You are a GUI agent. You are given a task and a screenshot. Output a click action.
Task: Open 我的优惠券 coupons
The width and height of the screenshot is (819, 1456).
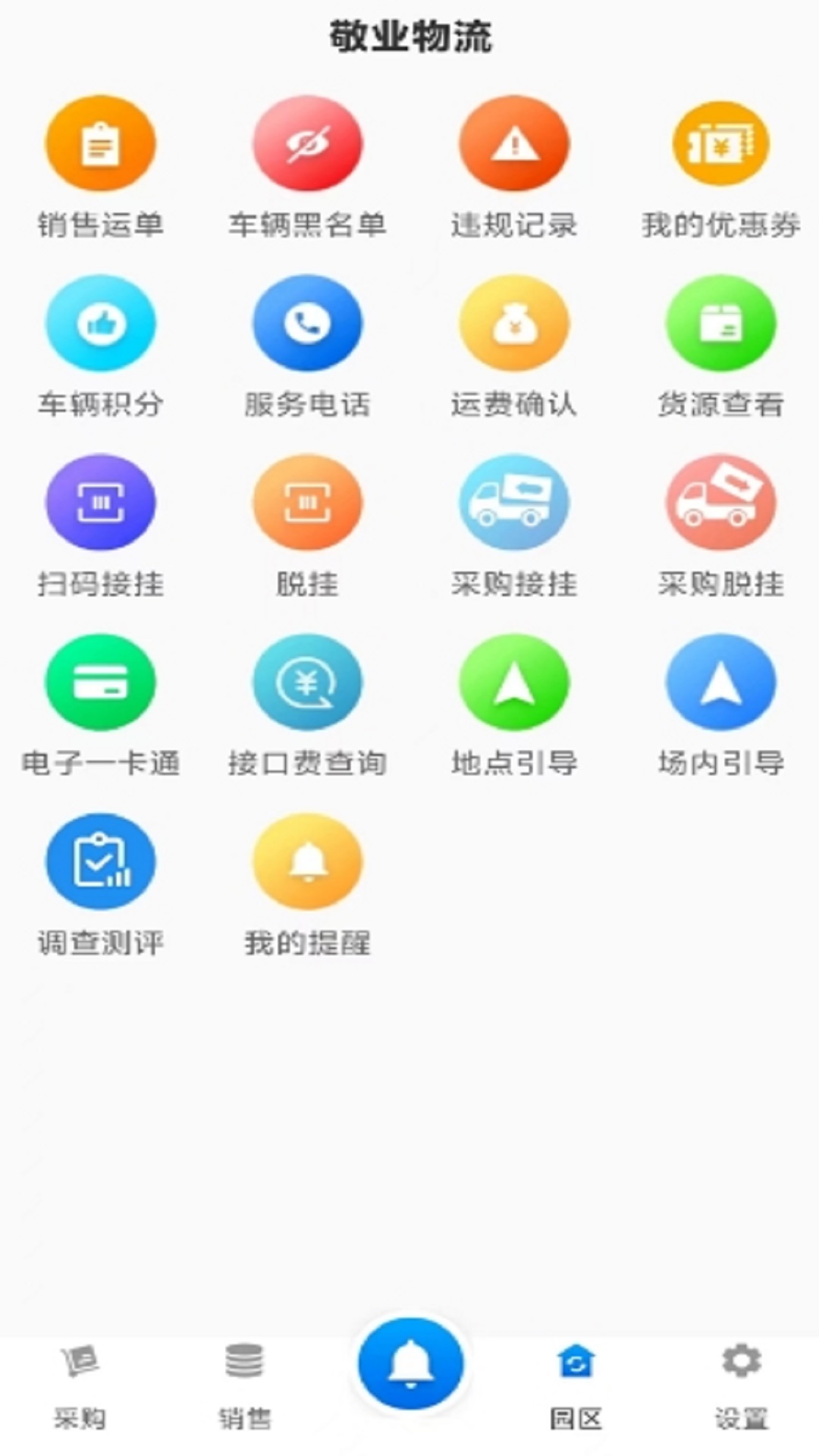(720, 144)
